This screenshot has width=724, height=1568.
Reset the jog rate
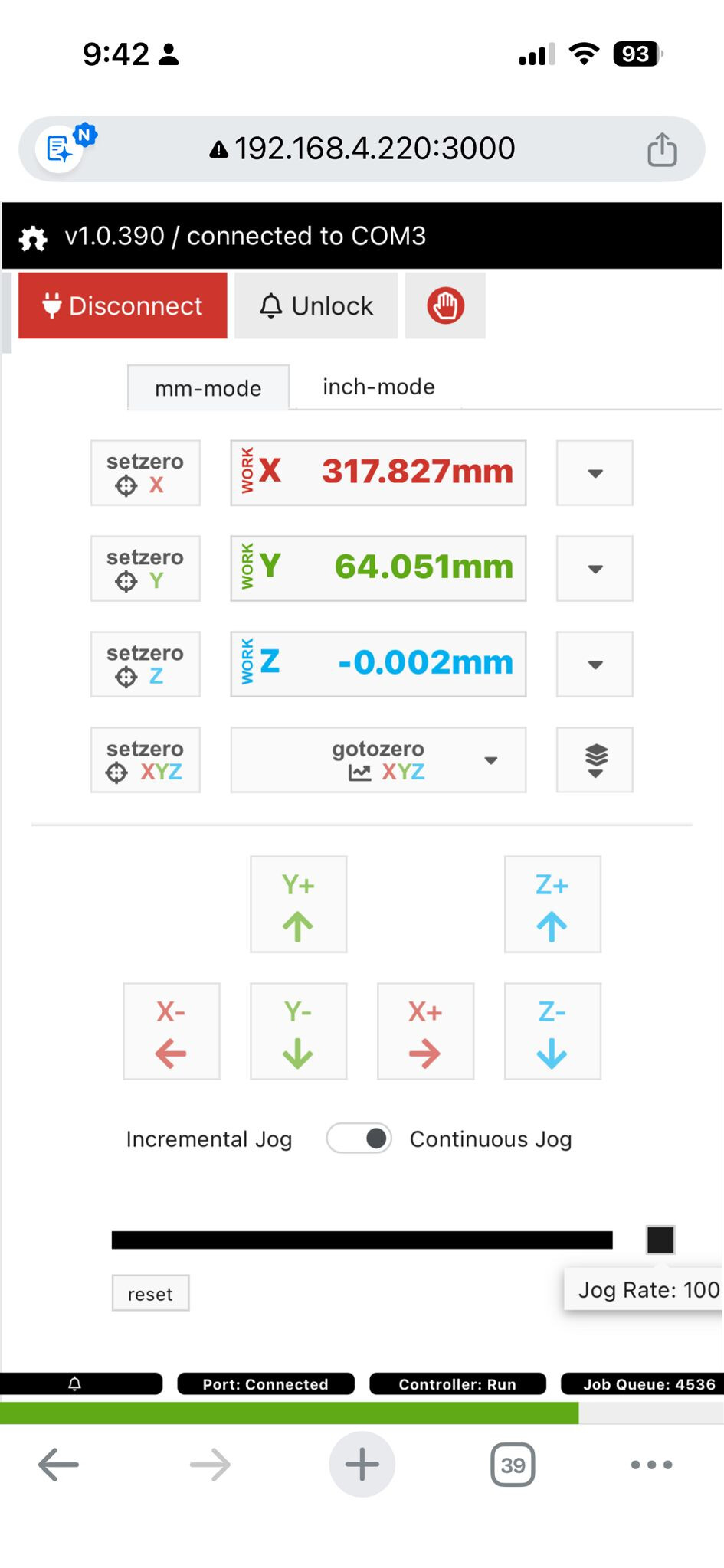(150, 1293)
